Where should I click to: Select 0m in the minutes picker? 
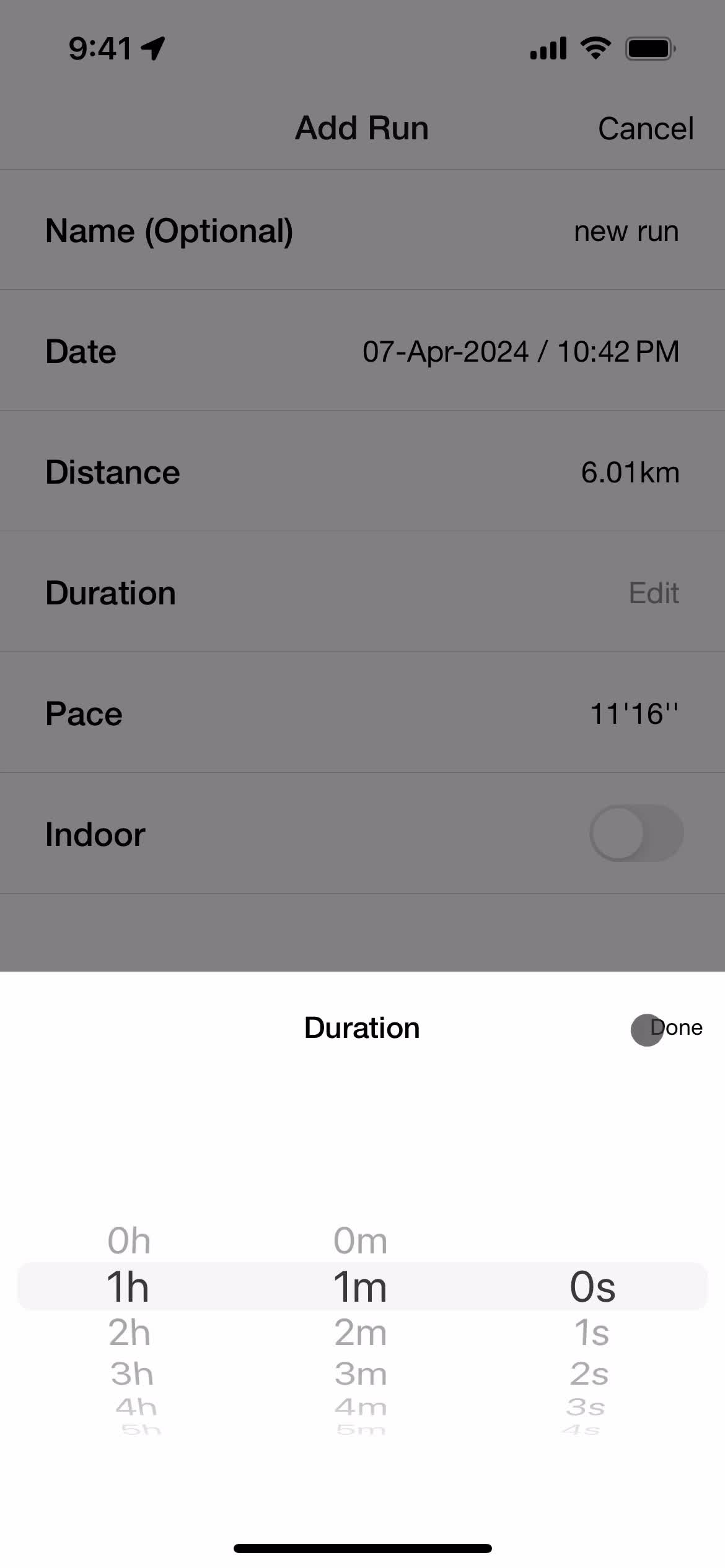360,1241
